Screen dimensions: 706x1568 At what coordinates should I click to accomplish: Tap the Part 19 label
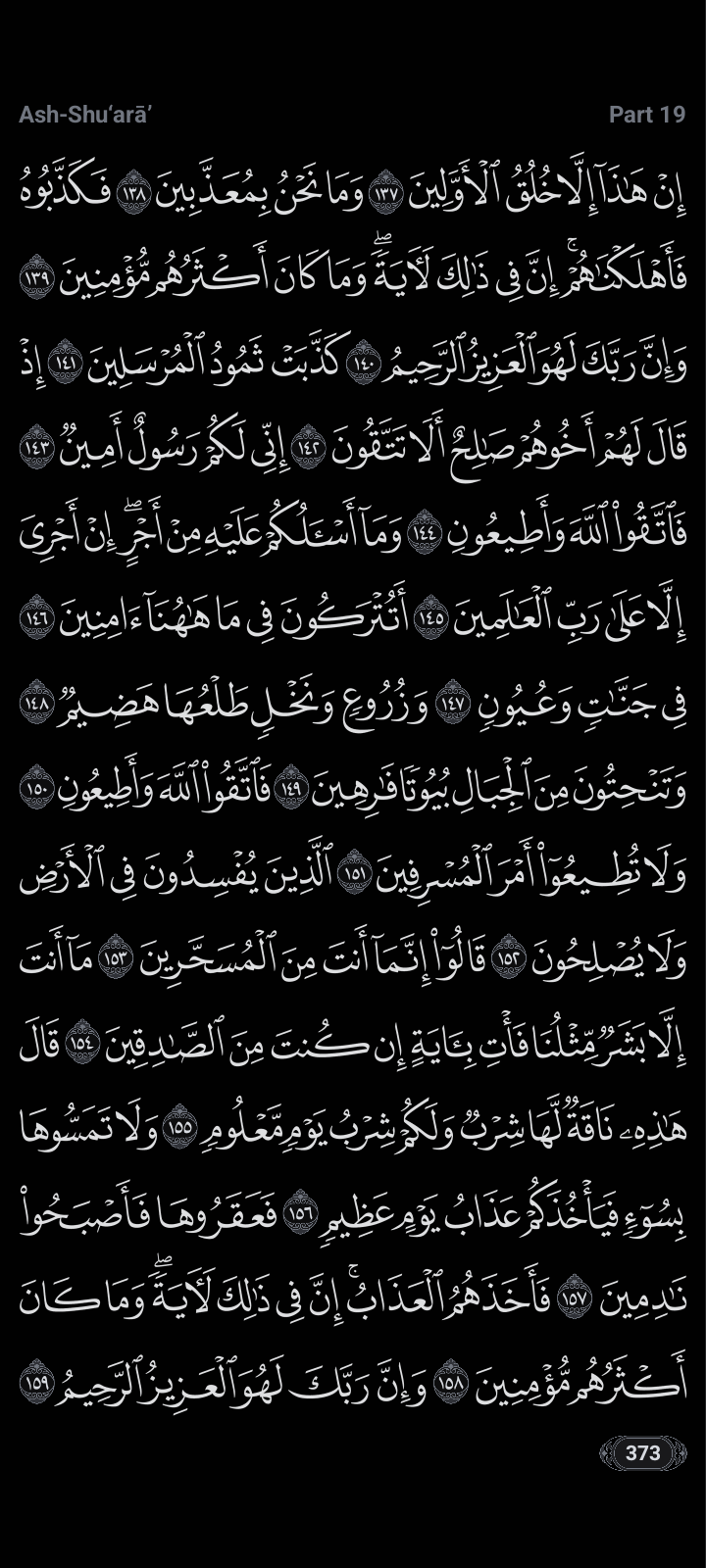[646, 115]
